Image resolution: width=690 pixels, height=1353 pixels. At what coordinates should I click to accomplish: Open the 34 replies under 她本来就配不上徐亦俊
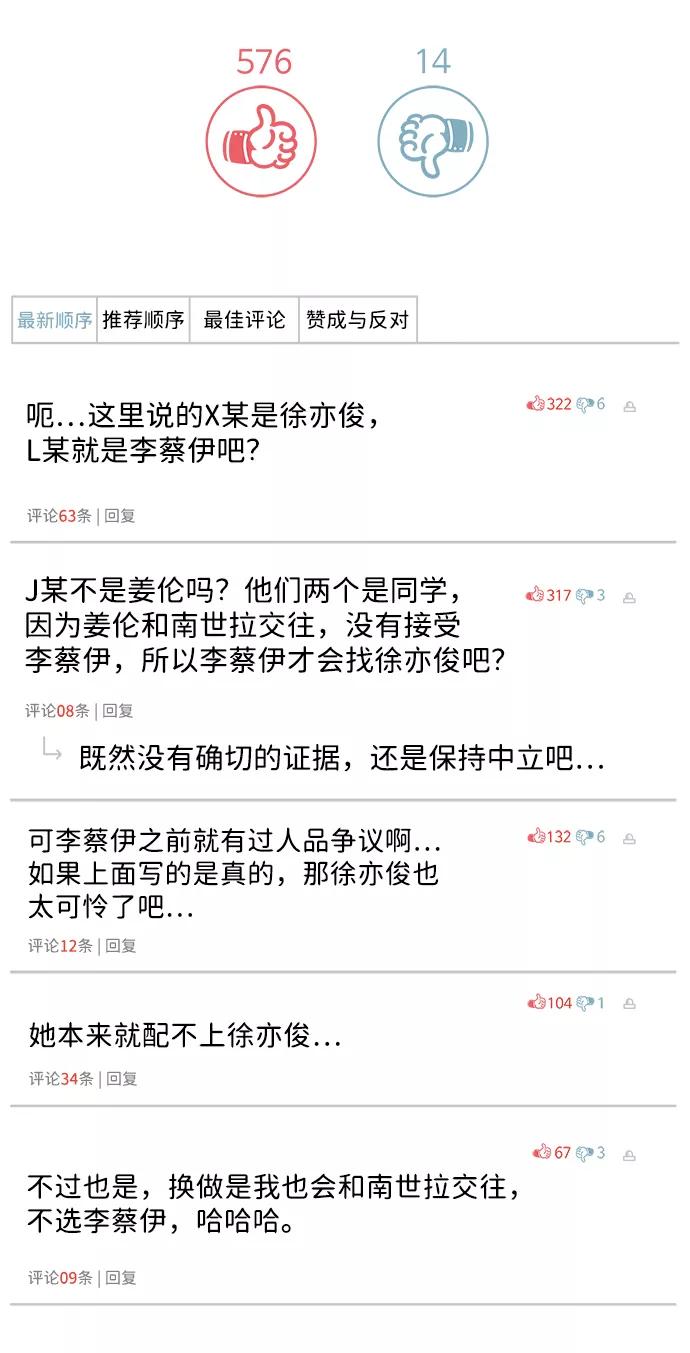pos(61,1078)
